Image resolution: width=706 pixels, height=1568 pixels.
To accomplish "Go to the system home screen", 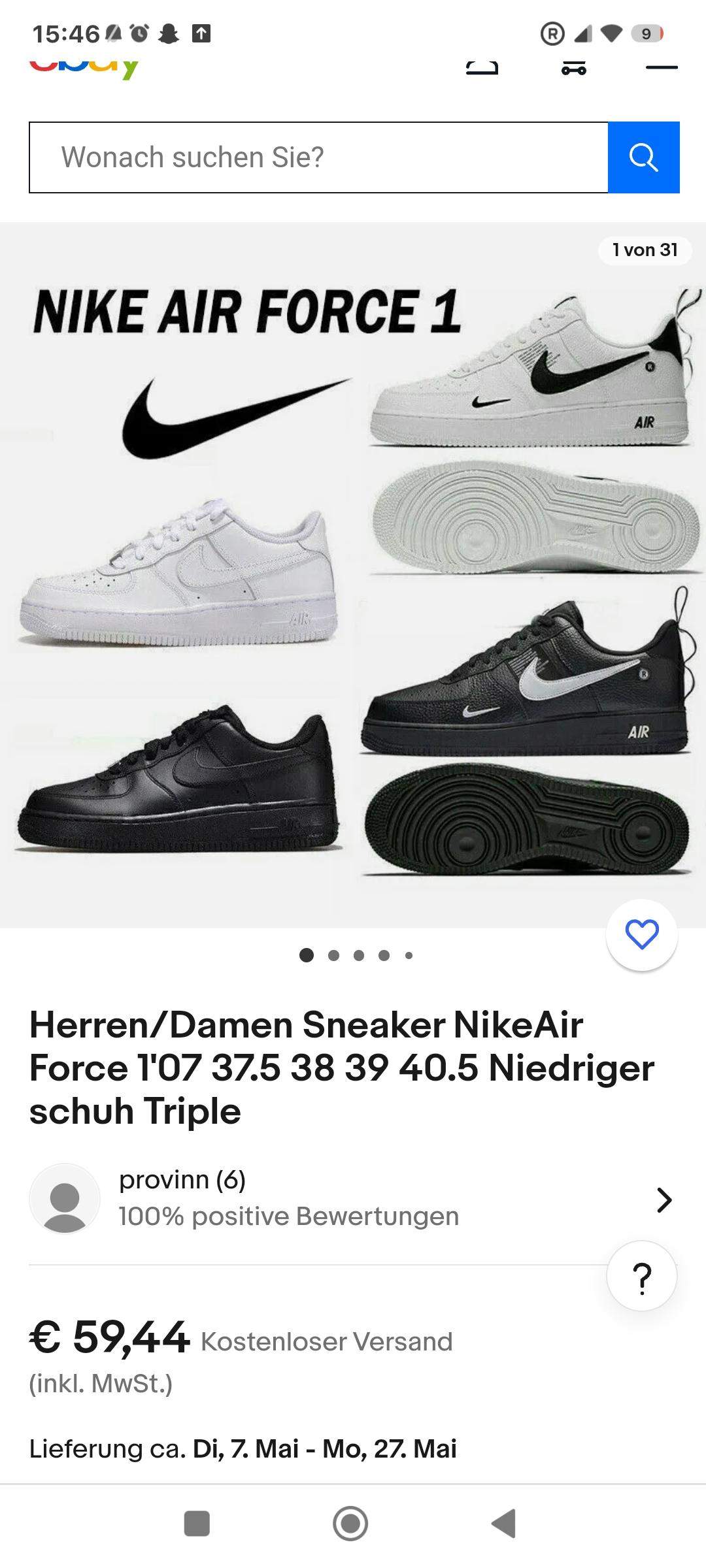I will tap(350, 1524).
